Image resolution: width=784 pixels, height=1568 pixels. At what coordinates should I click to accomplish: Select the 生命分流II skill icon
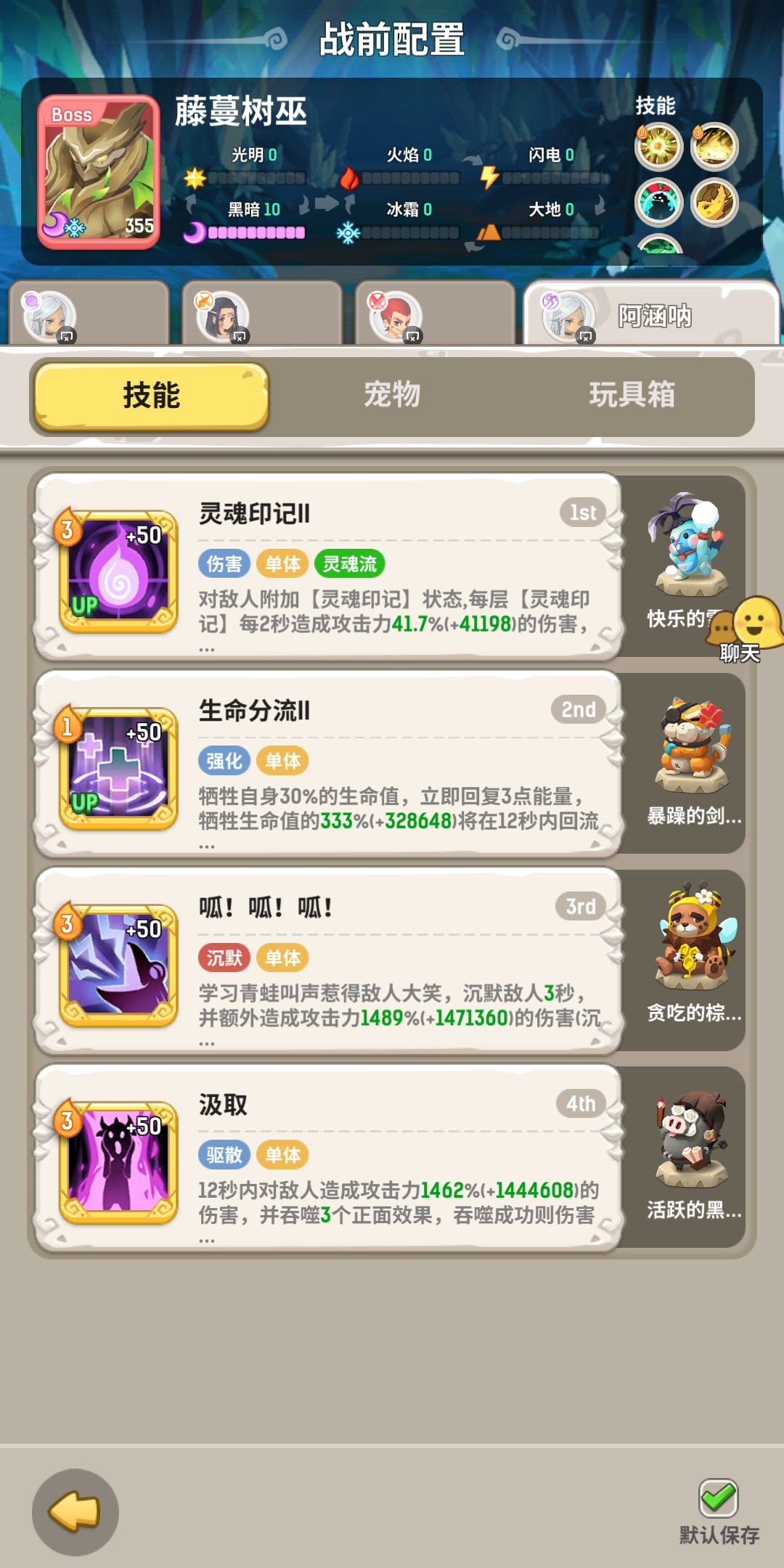[x=118, y=769]
